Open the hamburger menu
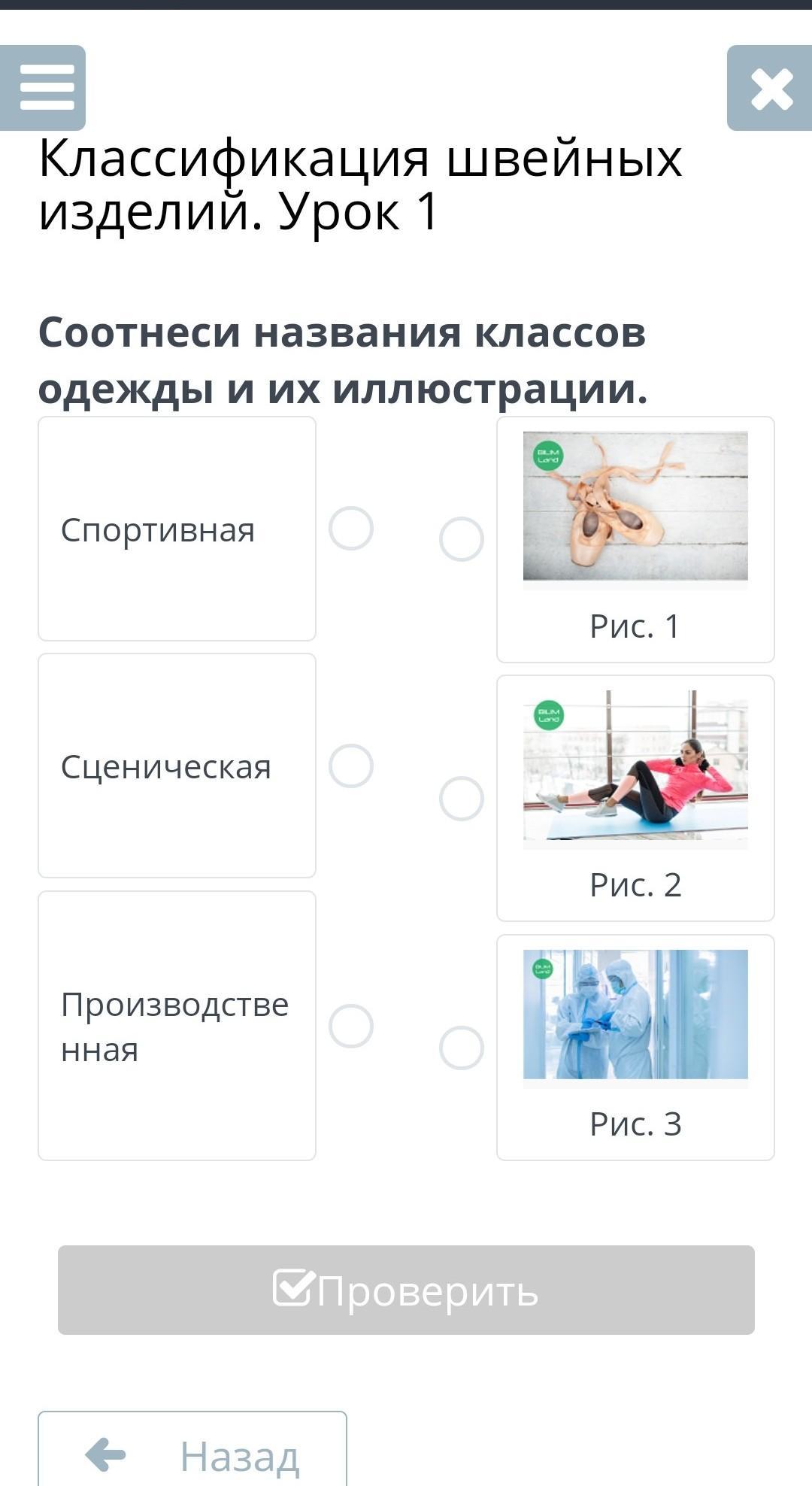 [44, 88]
